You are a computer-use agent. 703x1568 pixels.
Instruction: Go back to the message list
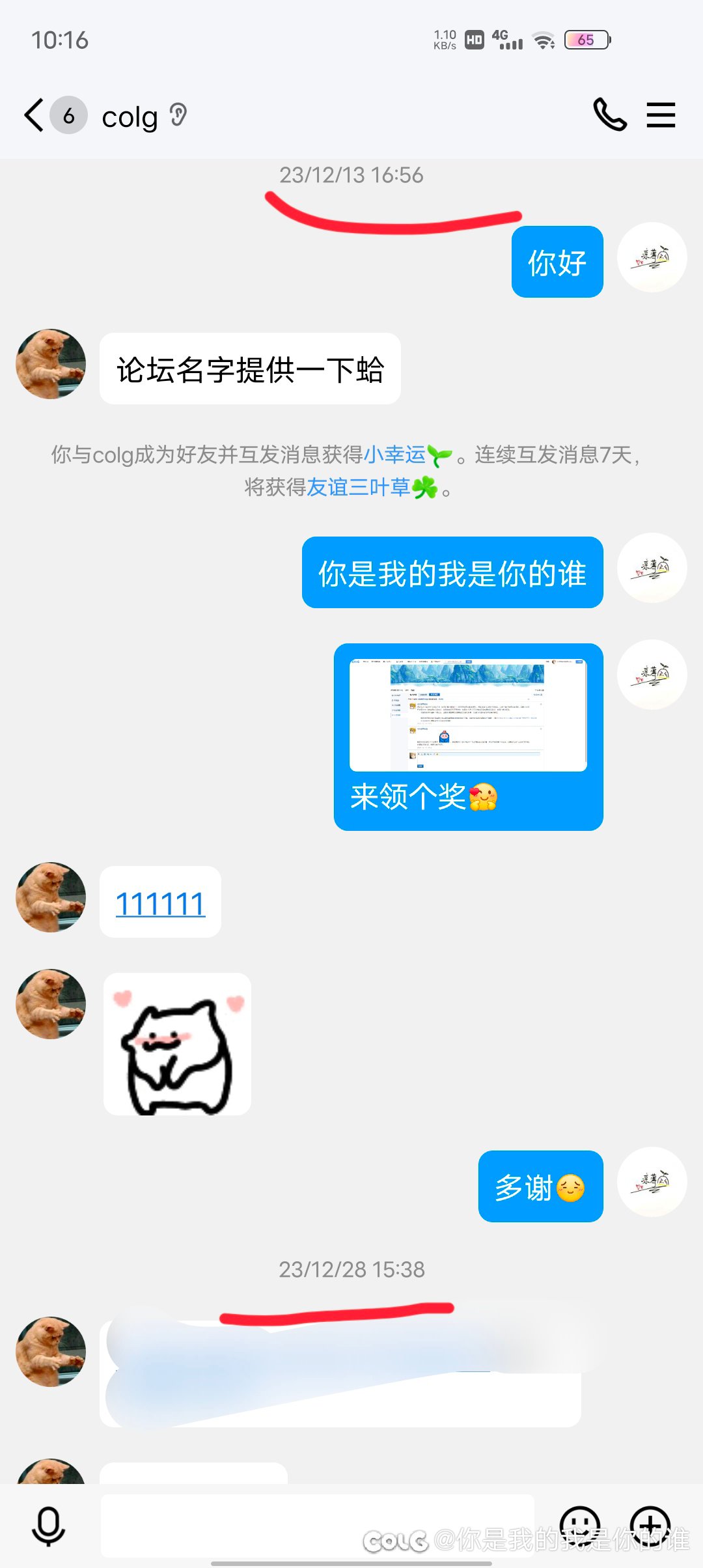pos(34,115)
